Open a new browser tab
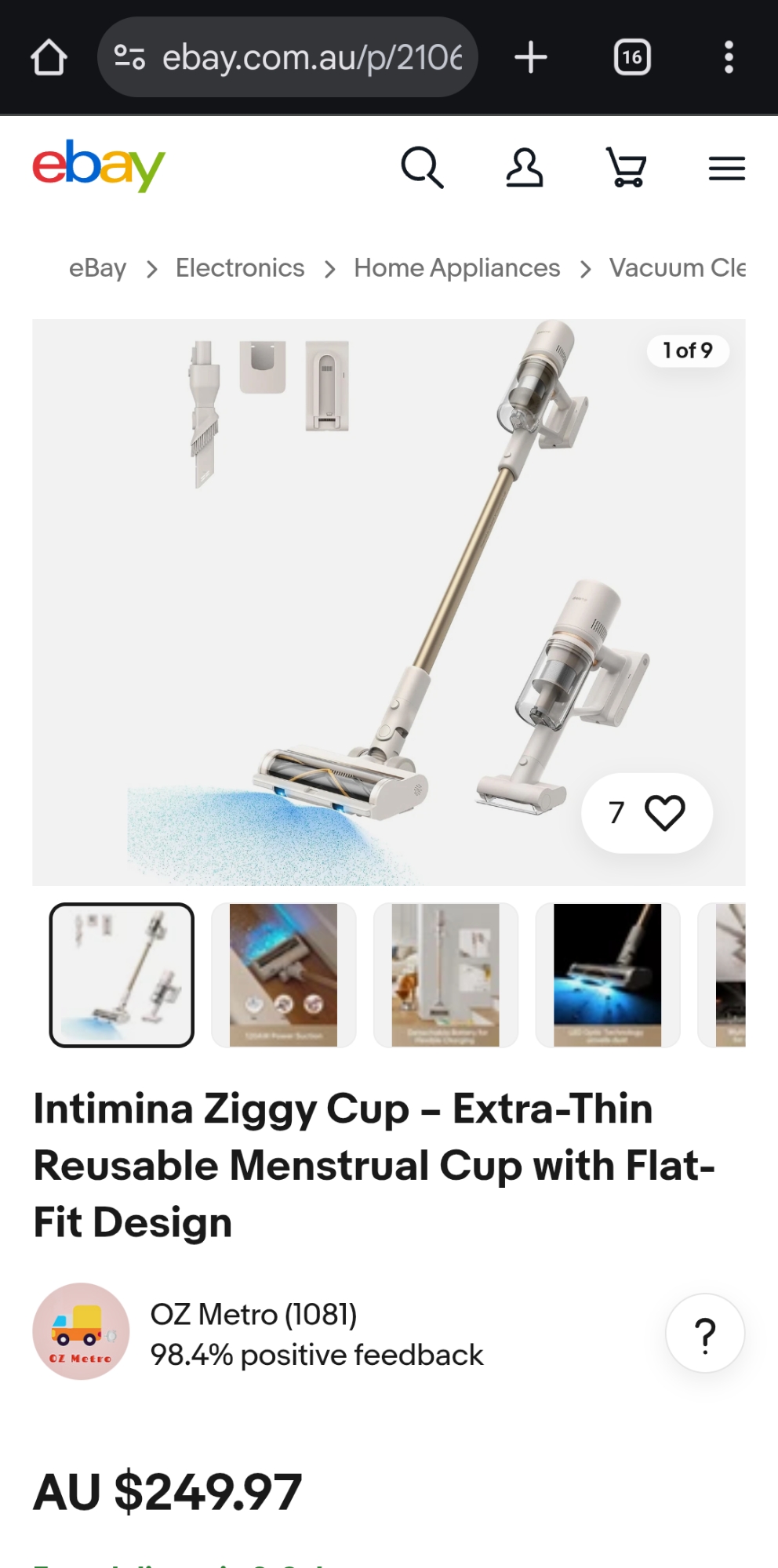The width and height of the screenshot is (778, 1568). pyautogui.click(x=531, y=57)
